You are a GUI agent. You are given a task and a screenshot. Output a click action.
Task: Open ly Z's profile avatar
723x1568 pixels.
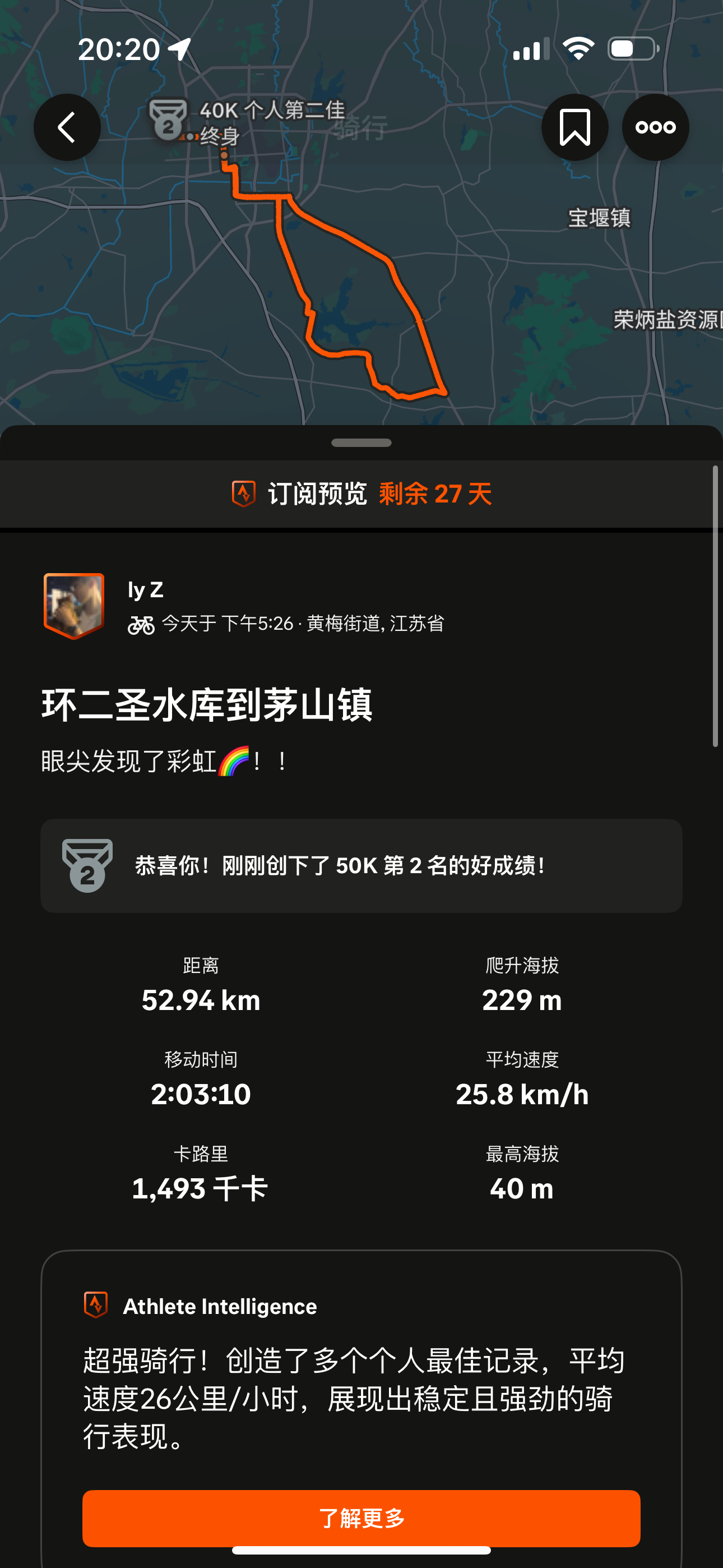click(74, 606)
